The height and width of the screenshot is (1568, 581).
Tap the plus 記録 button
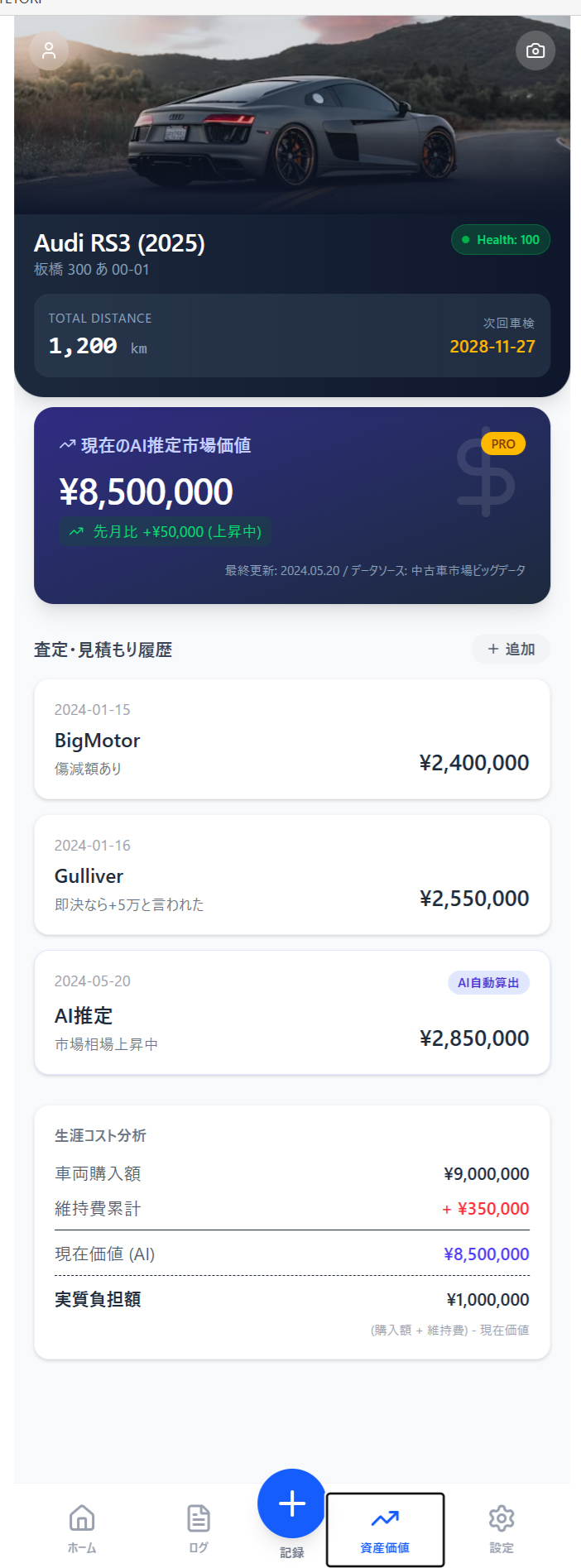pos(292,1503)
